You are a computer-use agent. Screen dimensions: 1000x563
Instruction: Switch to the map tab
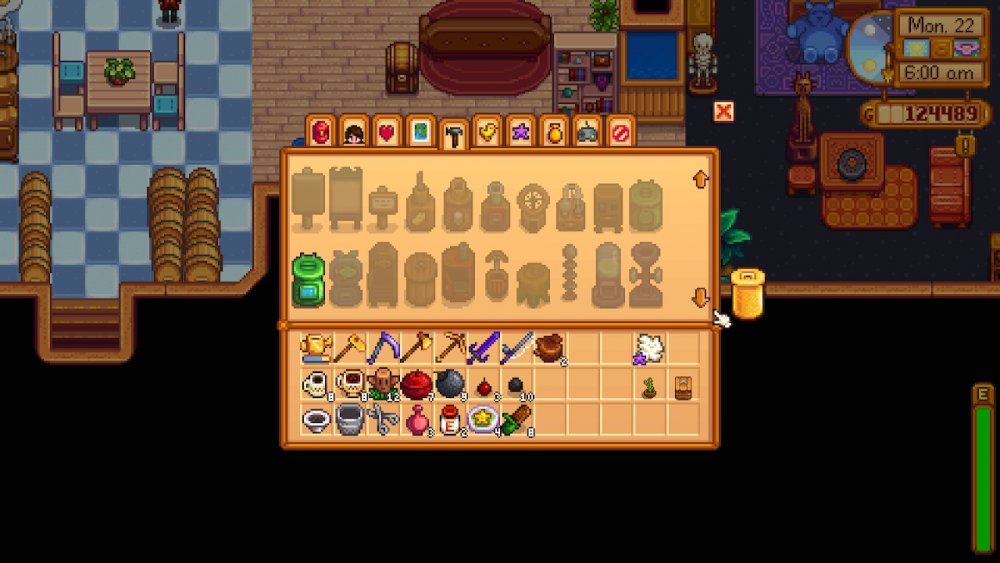click(420, 132)
